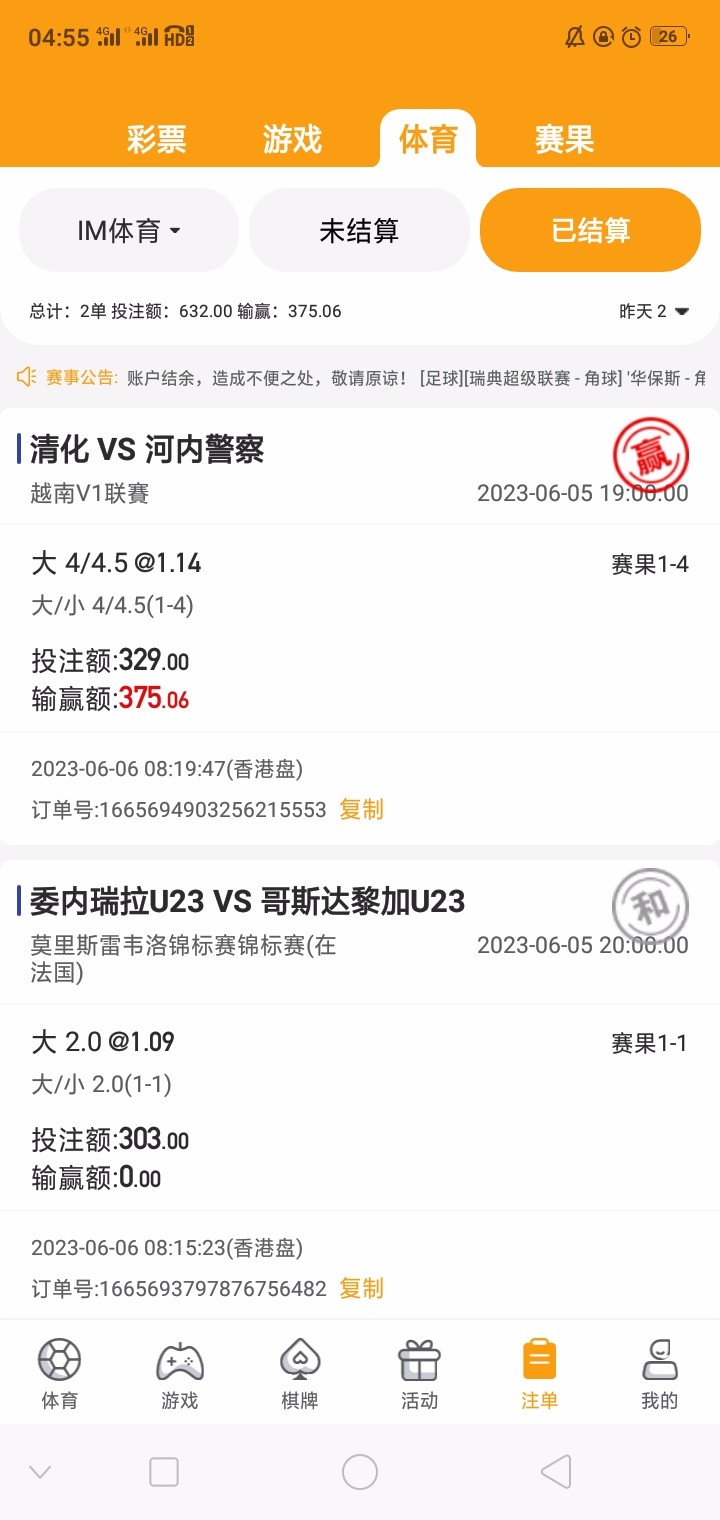Image resolution: width=720 pixels, height=1520 pixels.
Task: Tap the 赛事公告 announcement ticker
Action: point(360,377)
